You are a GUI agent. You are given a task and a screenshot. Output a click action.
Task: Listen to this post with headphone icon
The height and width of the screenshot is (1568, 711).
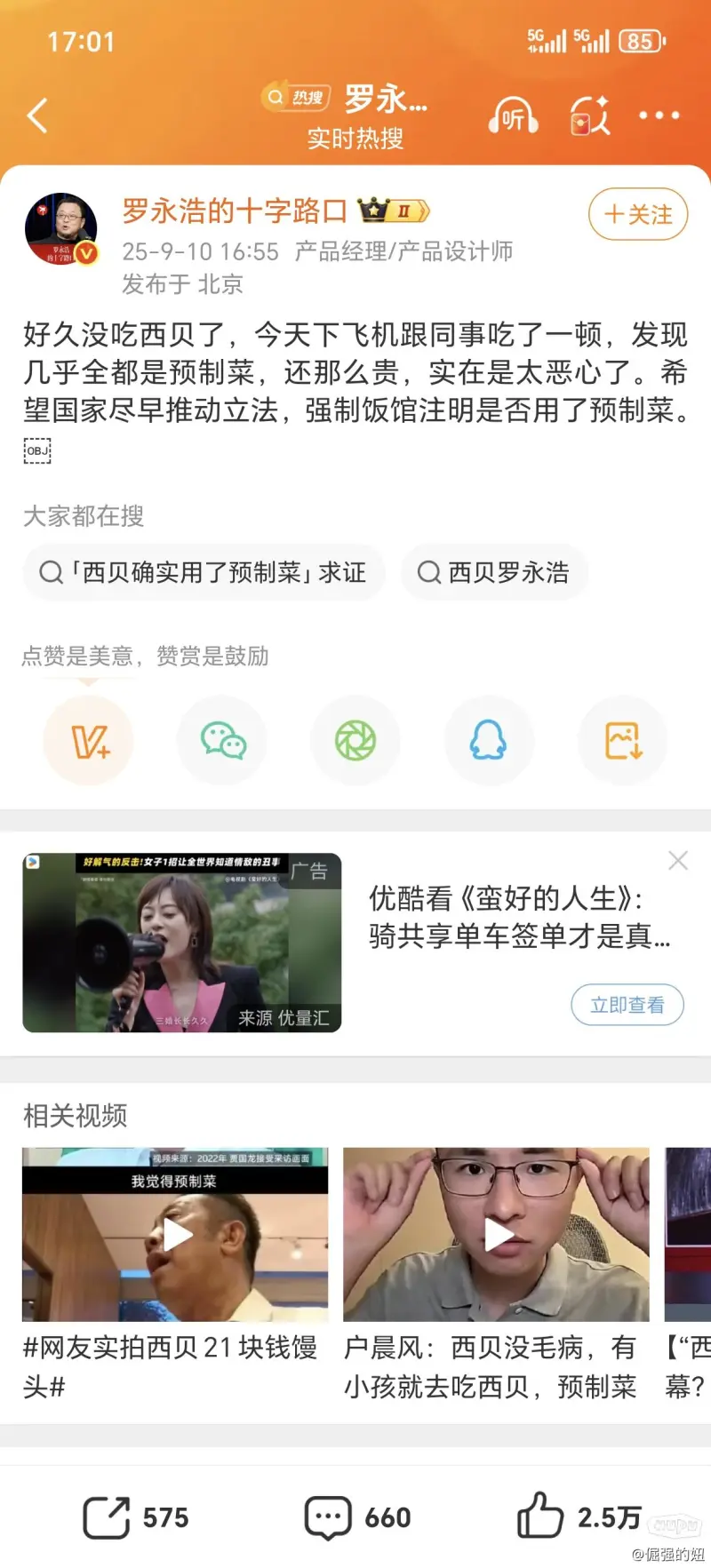(513, 116)
